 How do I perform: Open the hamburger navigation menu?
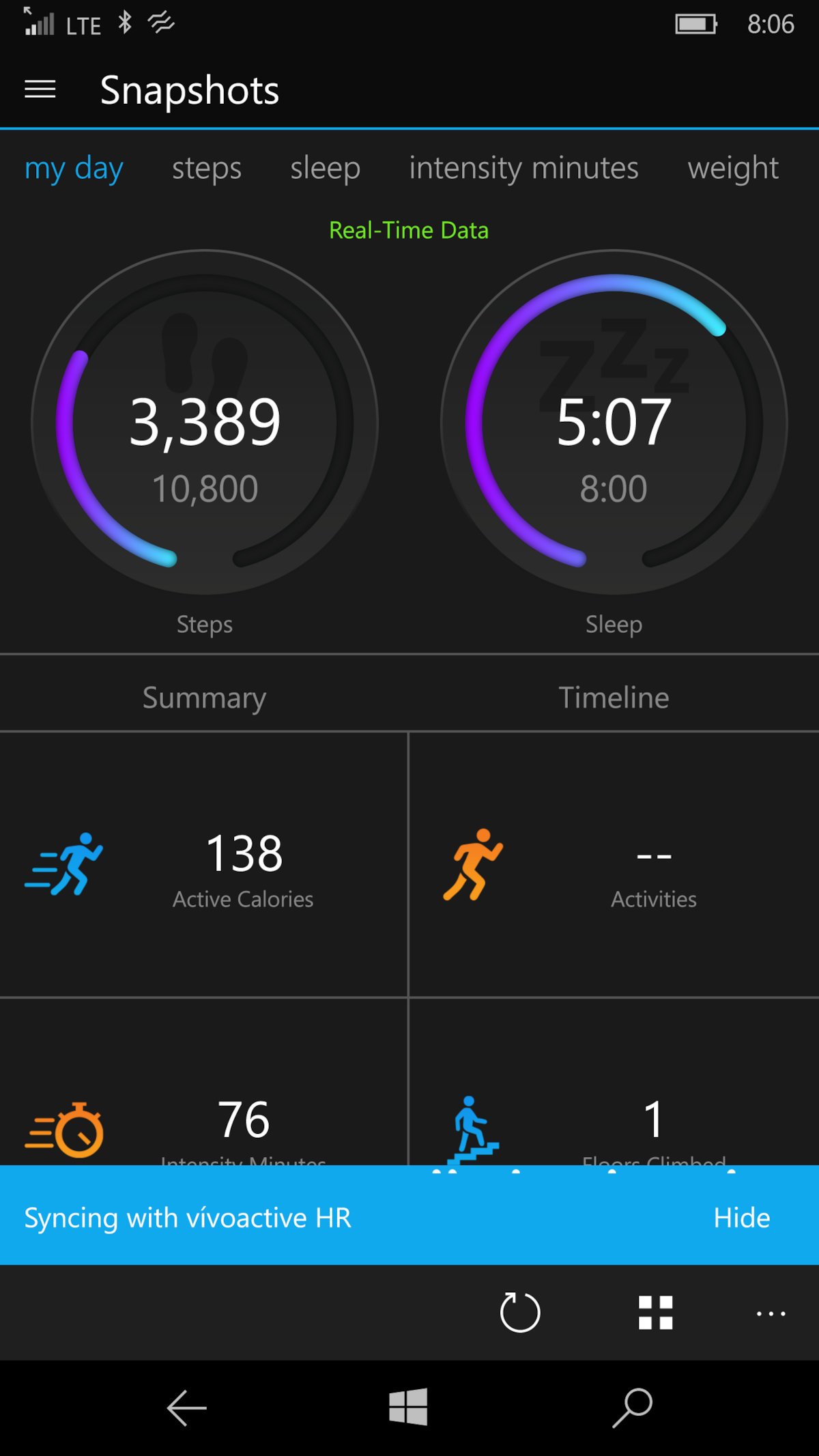[x=40, y=89]
